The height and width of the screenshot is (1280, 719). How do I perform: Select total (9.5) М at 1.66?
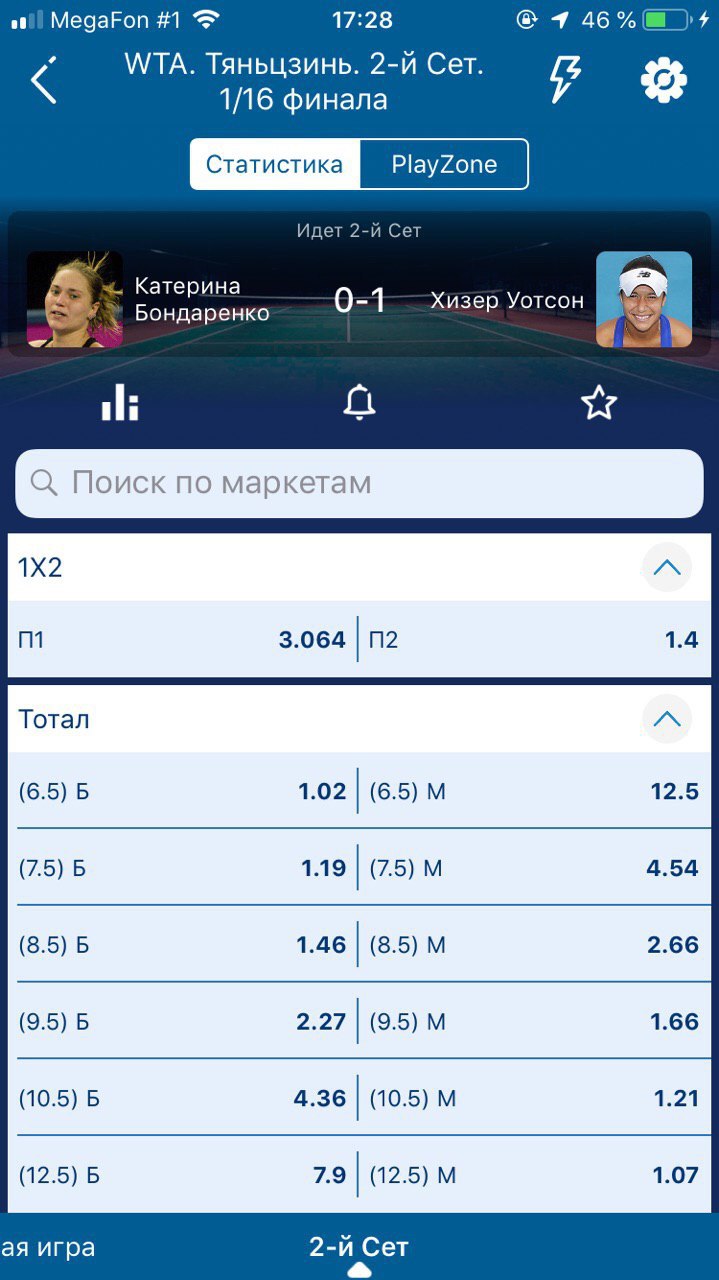point(535,1021)
